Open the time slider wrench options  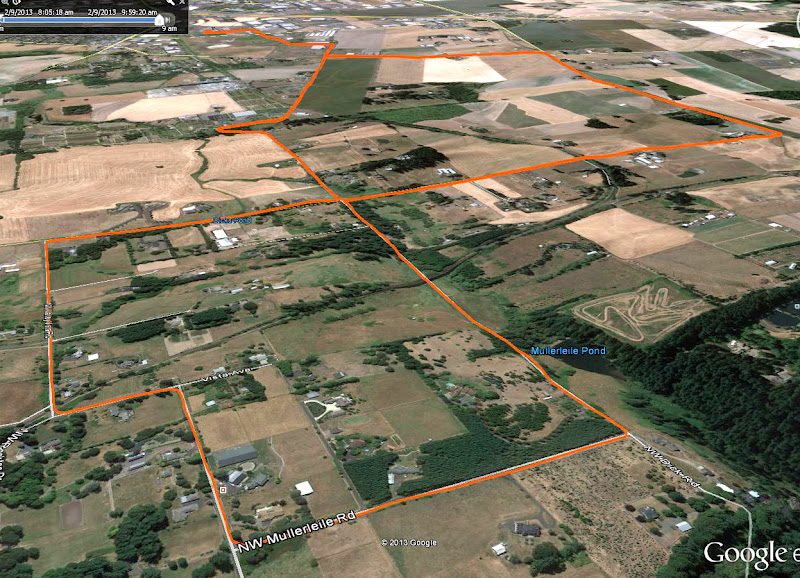point(171,2)
